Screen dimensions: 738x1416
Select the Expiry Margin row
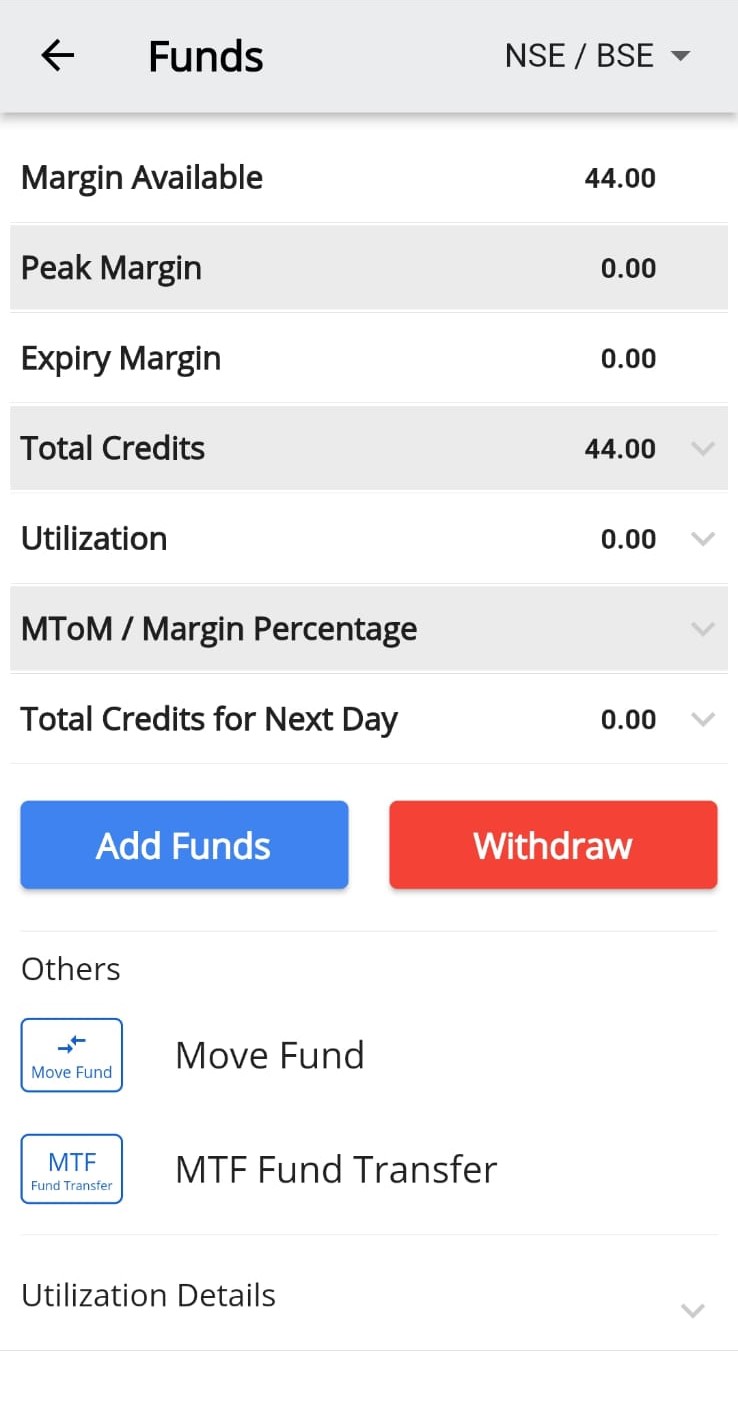pyautogui.click(x=369, y=358)
